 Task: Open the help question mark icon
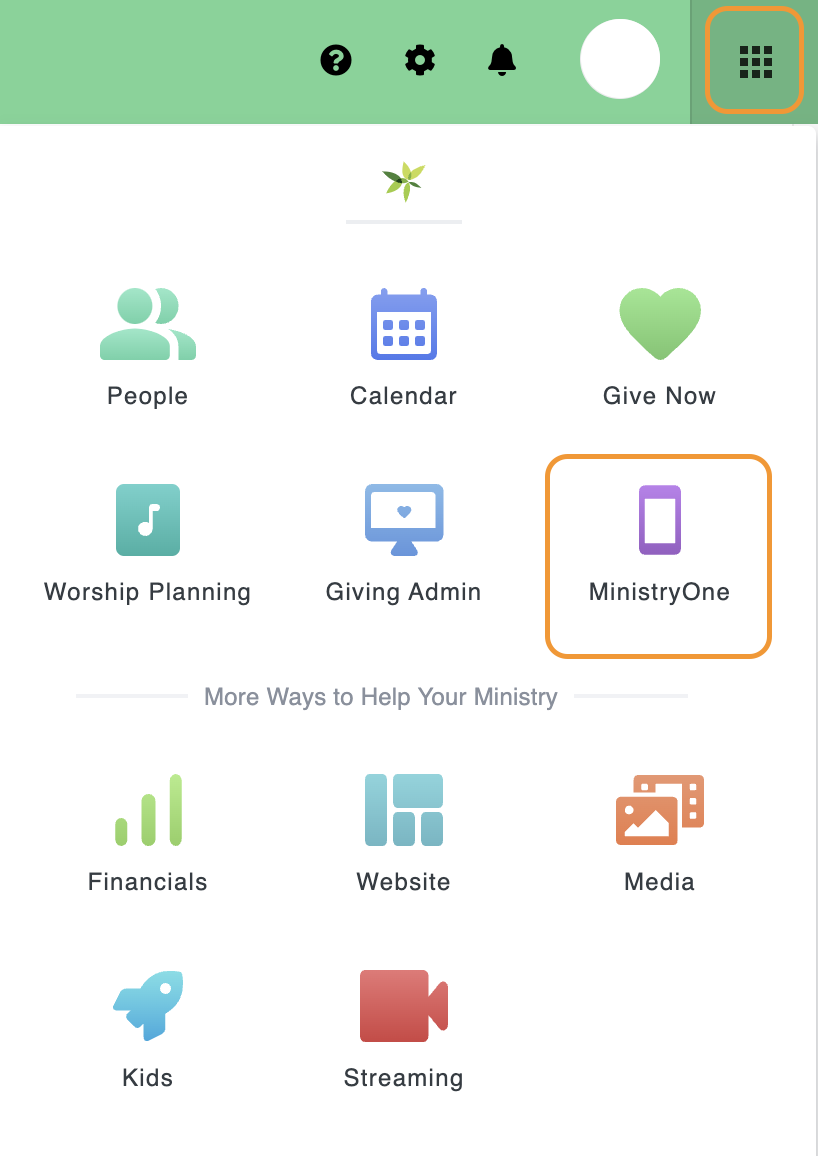click(336, 60)
